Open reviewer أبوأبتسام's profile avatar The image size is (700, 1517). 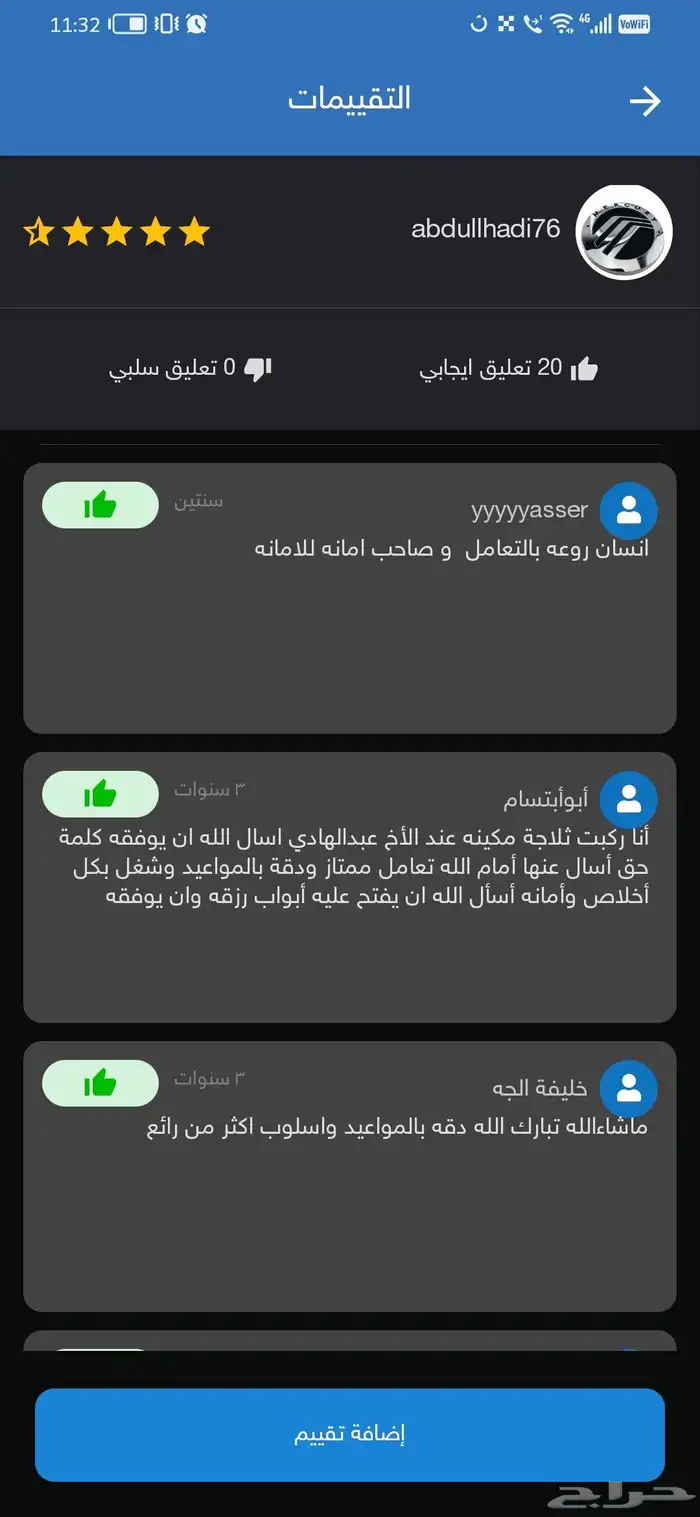pyautogui.click(x=628, y=800)
